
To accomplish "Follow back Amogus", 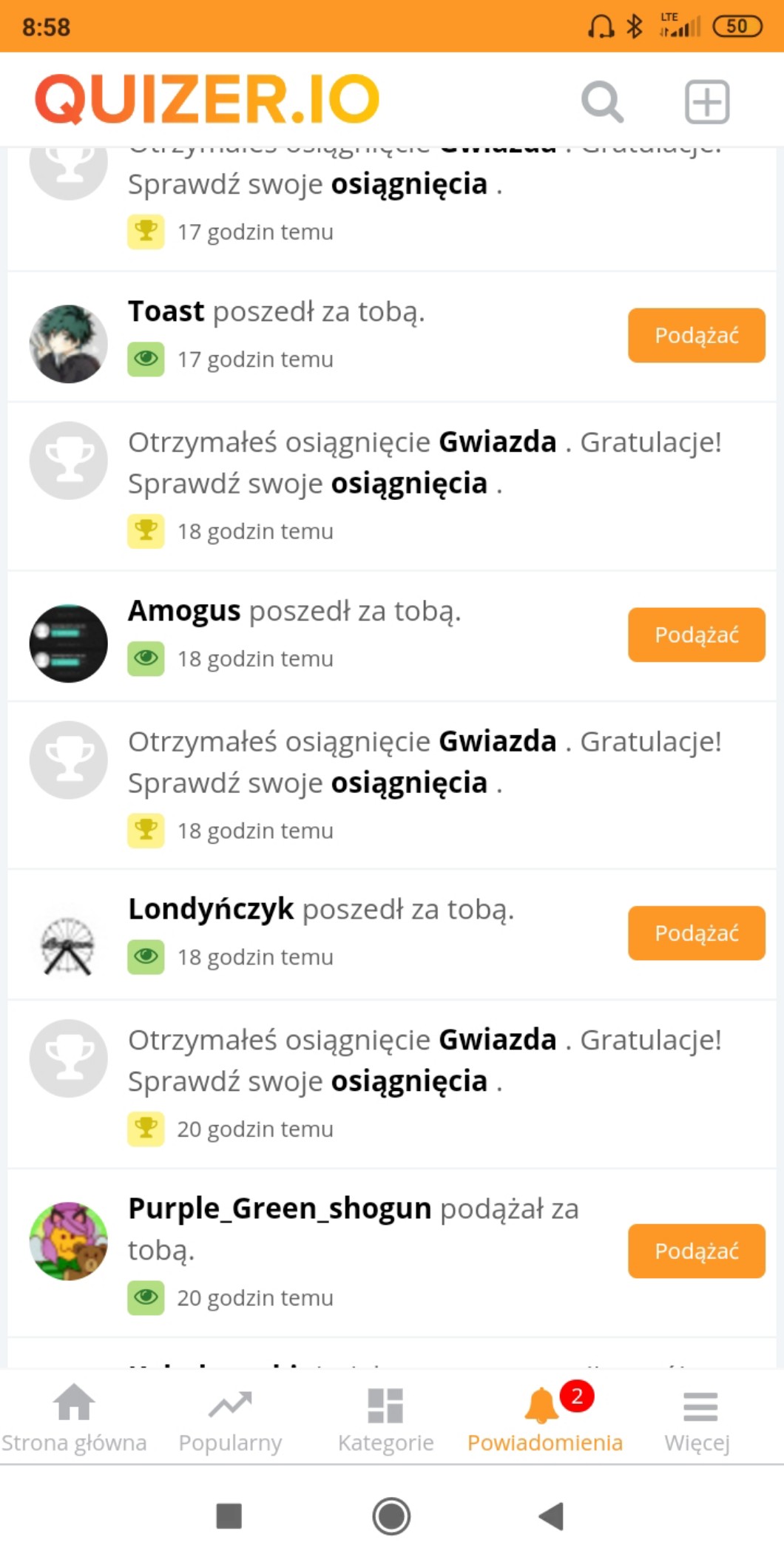I will tap(696, 635).
